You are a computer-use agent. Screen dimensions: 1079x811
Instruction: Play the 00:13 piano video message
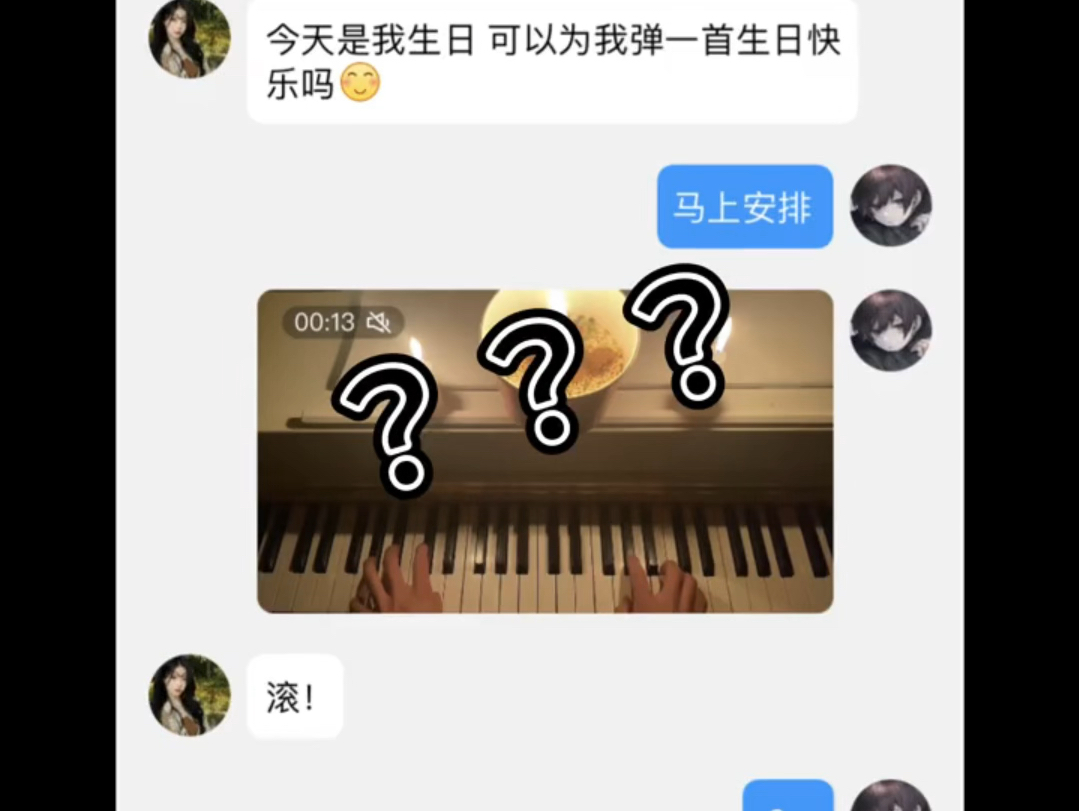(545, 451)
